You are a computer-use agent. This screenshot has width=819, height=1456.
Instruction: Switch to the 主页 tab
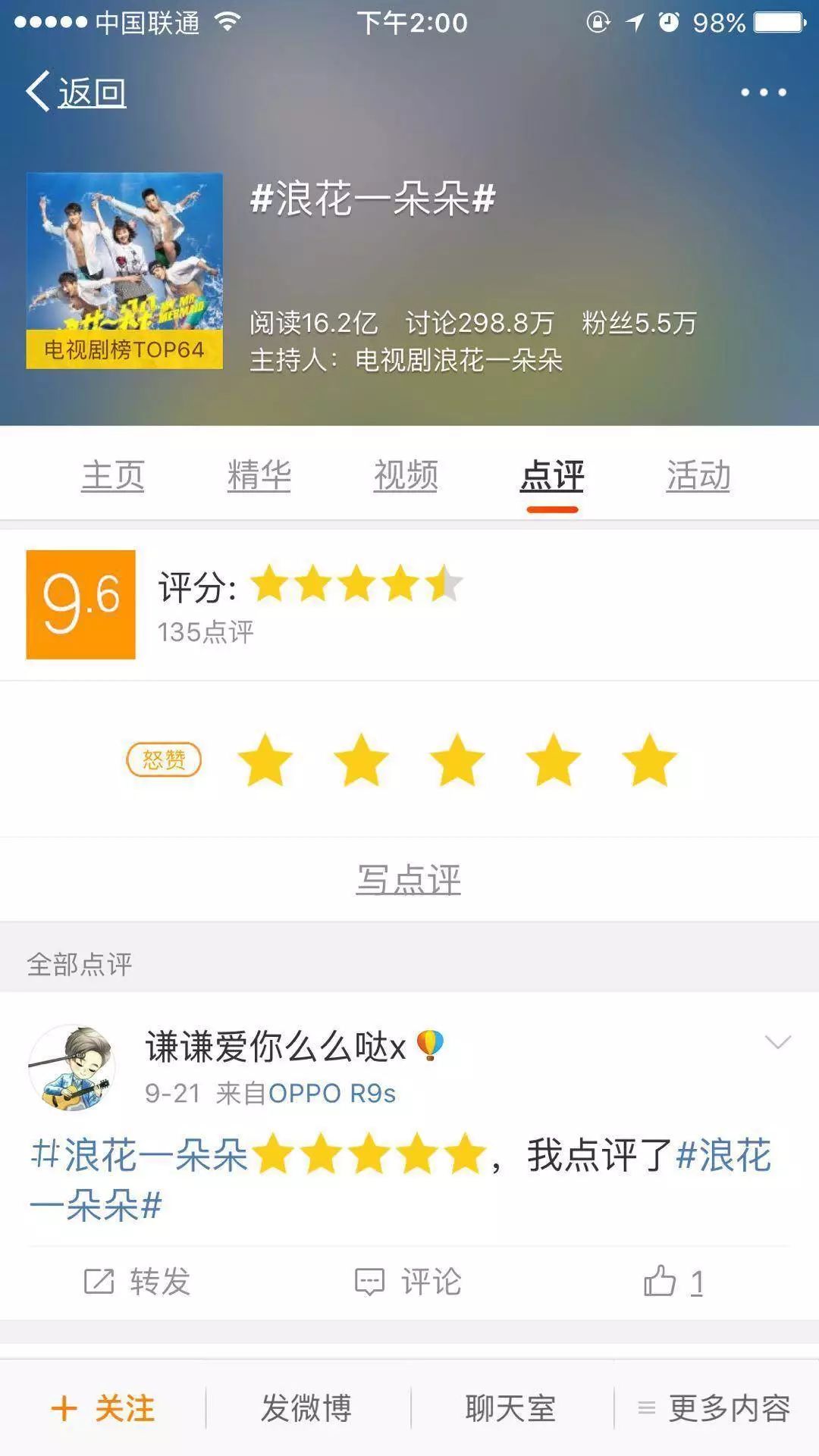(x=112, y=475)
